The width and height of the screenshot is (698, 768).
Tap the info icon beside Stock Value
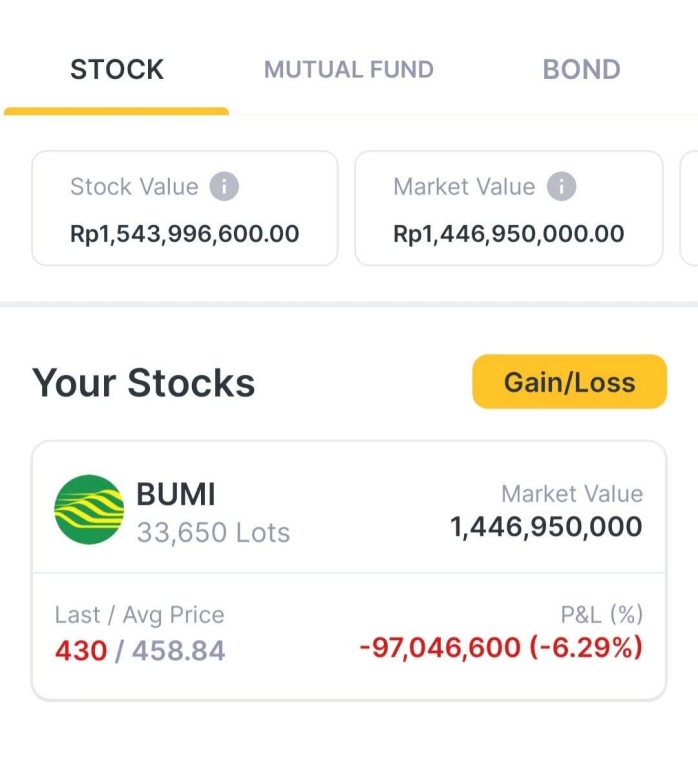tap(224, 187)
